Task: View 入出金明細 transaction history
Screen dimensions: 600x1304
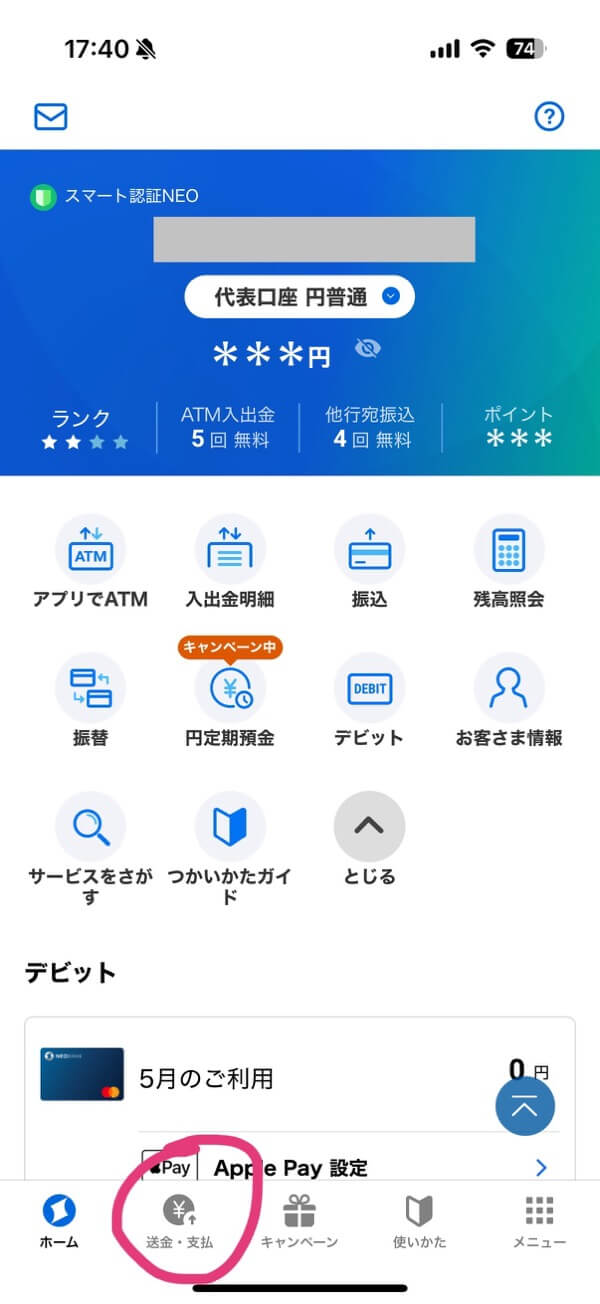Action: 230,562
